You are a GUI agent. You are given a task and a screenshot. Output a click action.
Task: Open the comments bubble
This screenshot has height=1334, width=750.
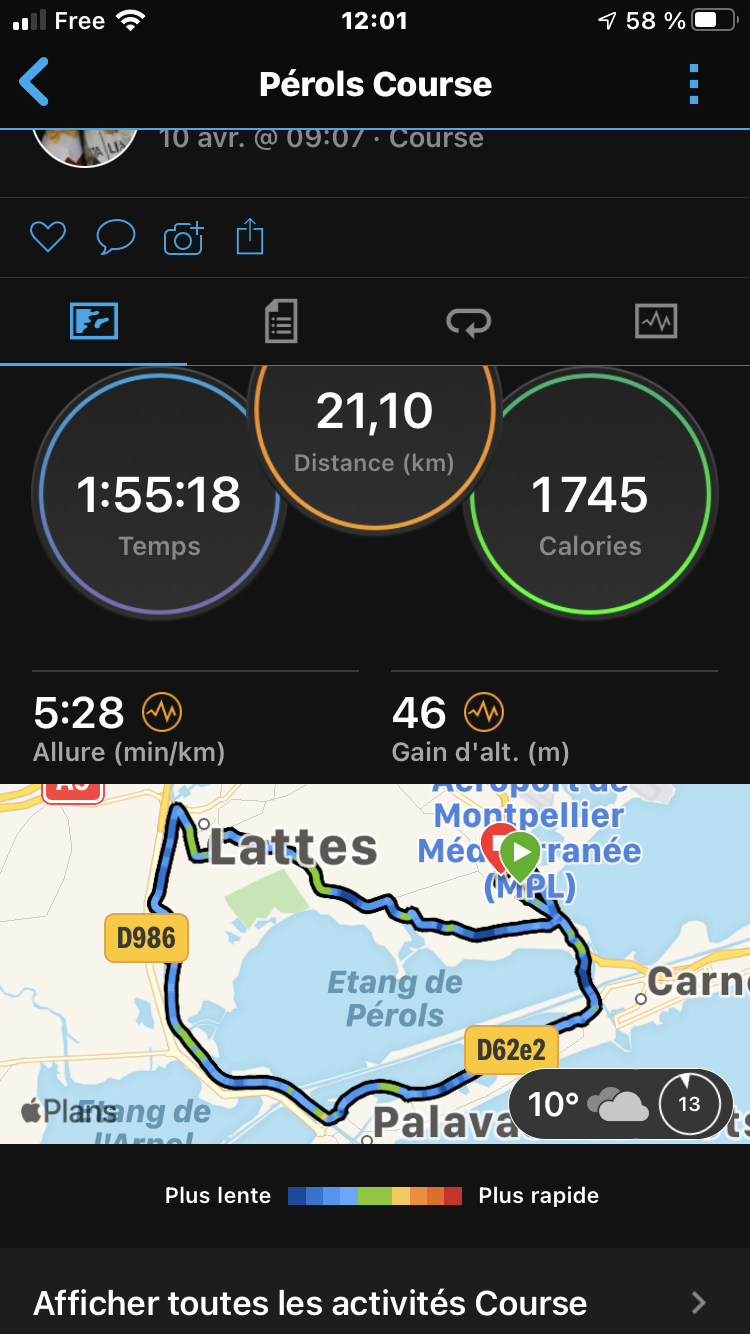(x=115, y=237)
